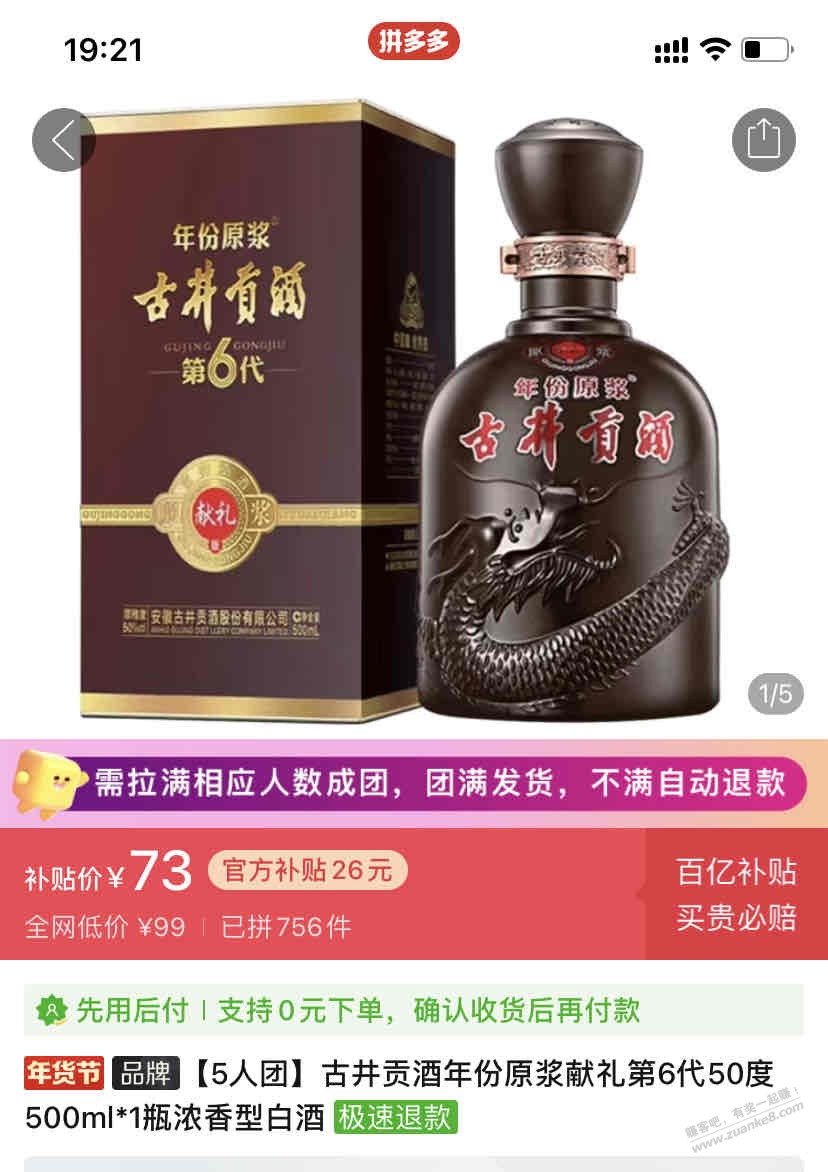Tap the 官方补贴26元 subsidy chip
828x1172 pixels.
click(x=307, y=870)
